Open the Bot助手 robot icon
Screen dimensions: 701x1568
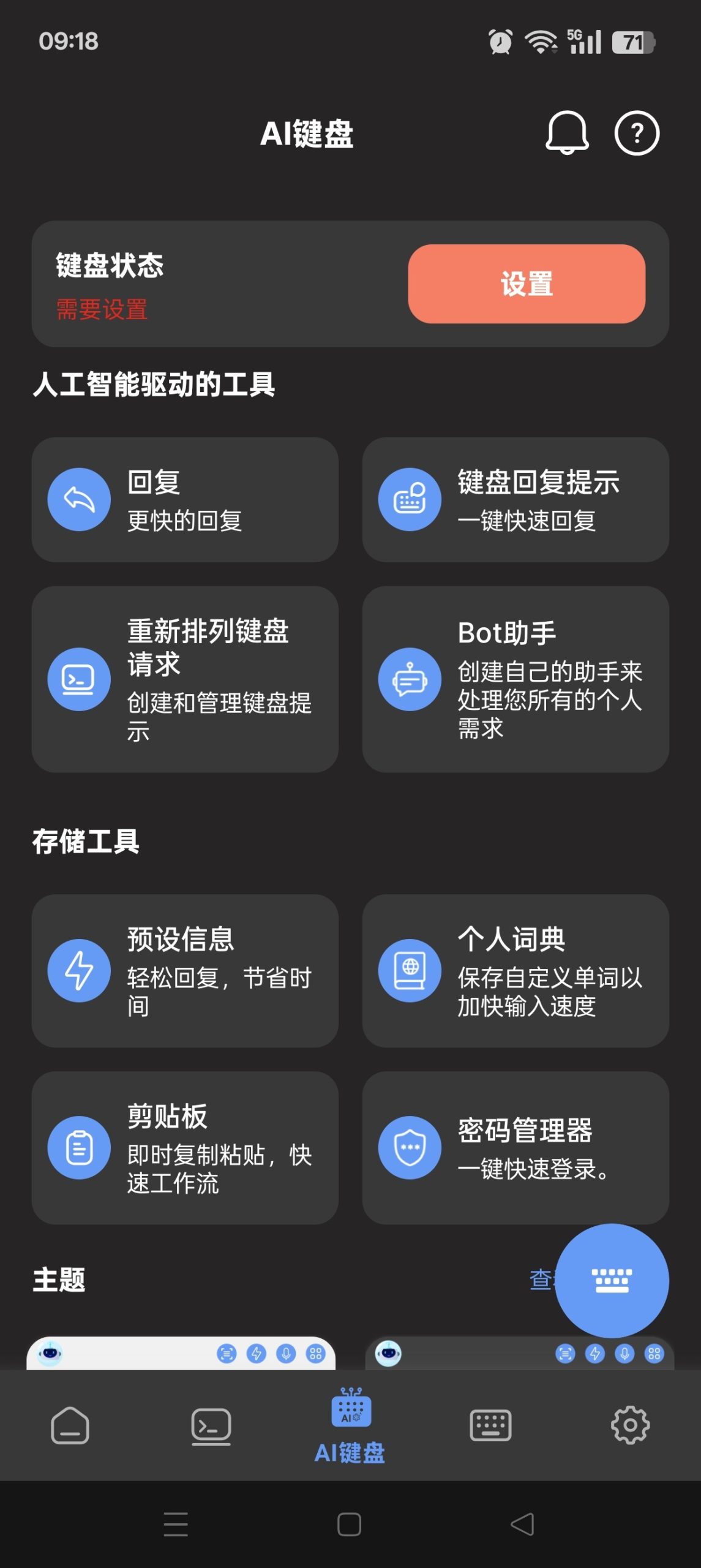[x=410, y=679]
